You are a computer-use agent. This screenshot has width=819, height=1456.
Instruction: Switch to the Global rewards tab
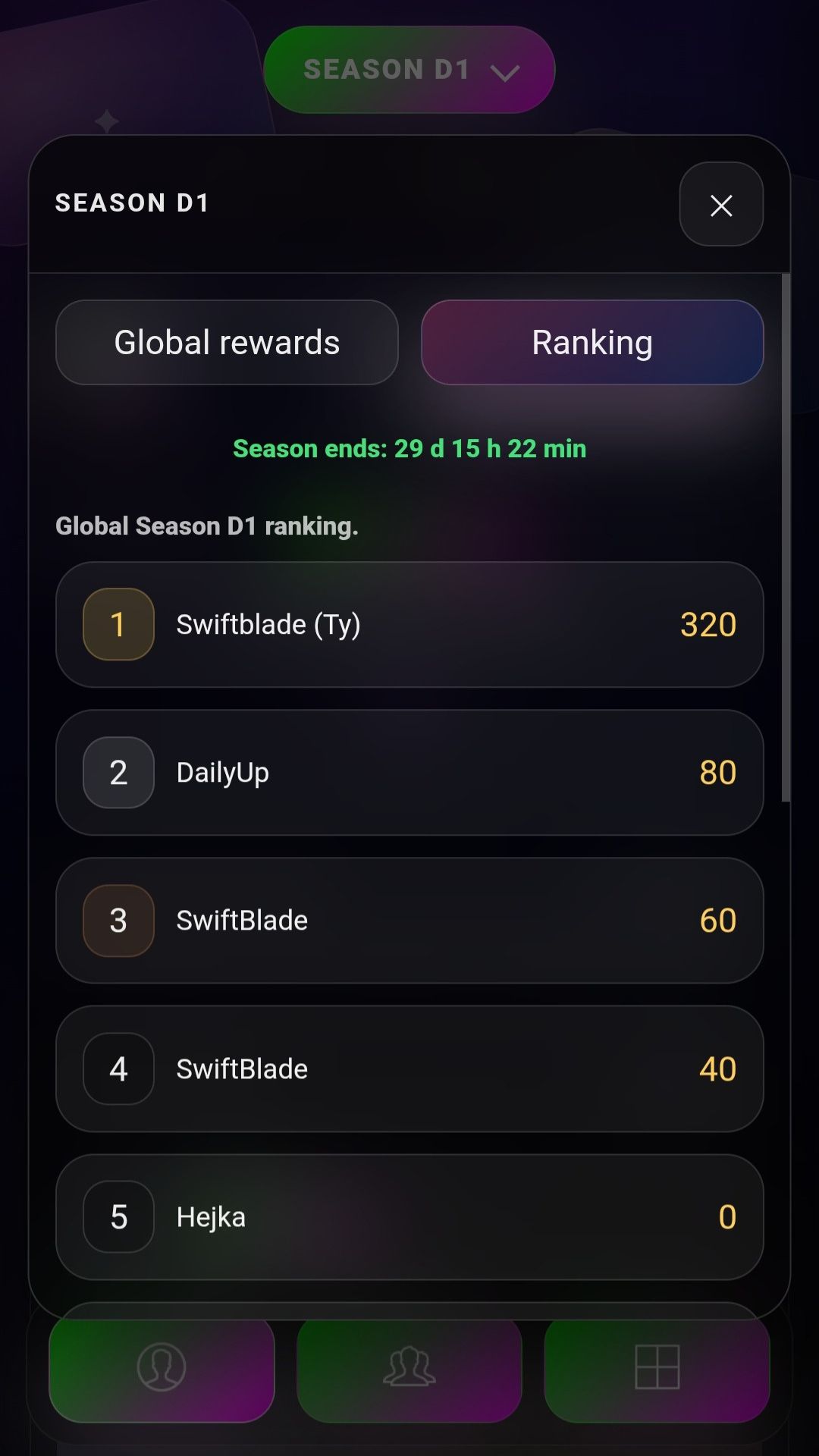click(227, 343)
